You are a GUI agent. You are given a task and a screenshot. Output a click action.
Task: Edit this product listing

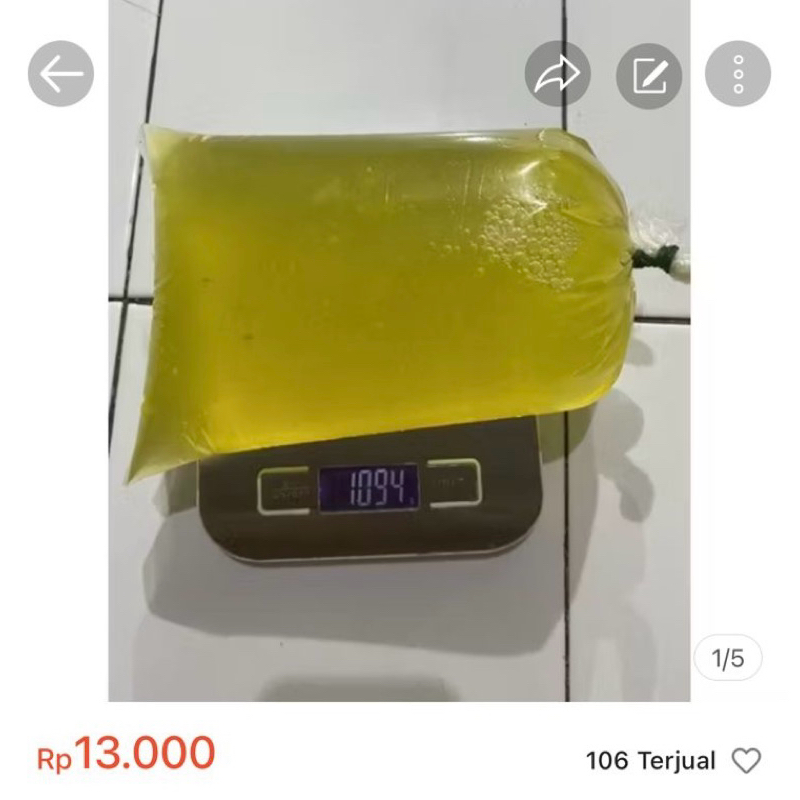tap(649, 75)
